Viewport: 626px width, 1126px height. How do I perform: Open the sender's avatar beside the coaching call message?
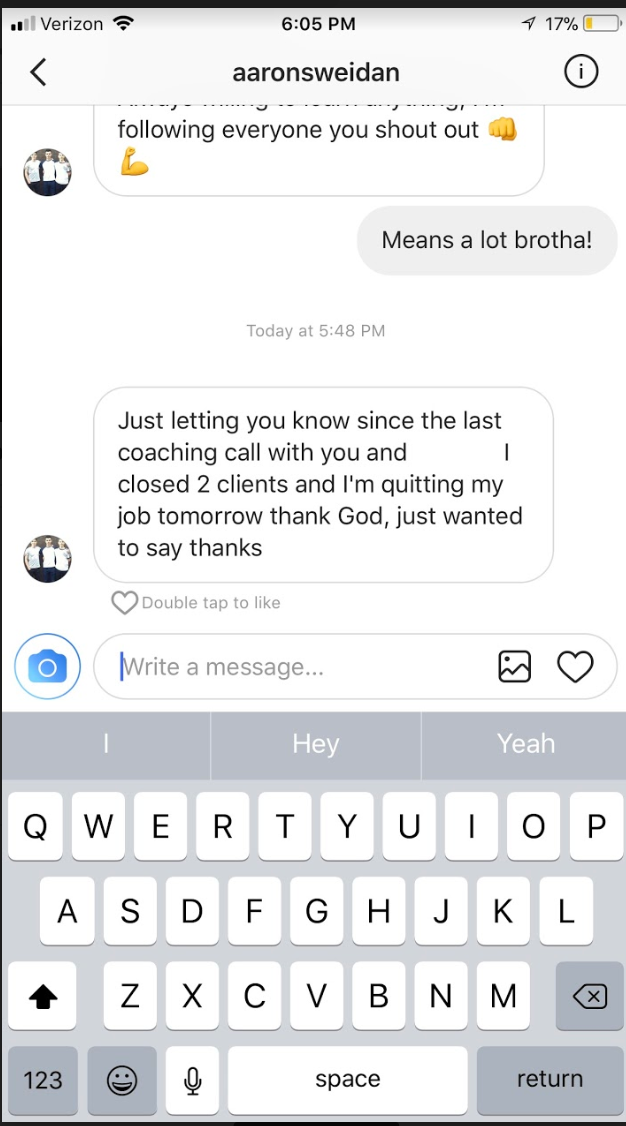[47, 558]
